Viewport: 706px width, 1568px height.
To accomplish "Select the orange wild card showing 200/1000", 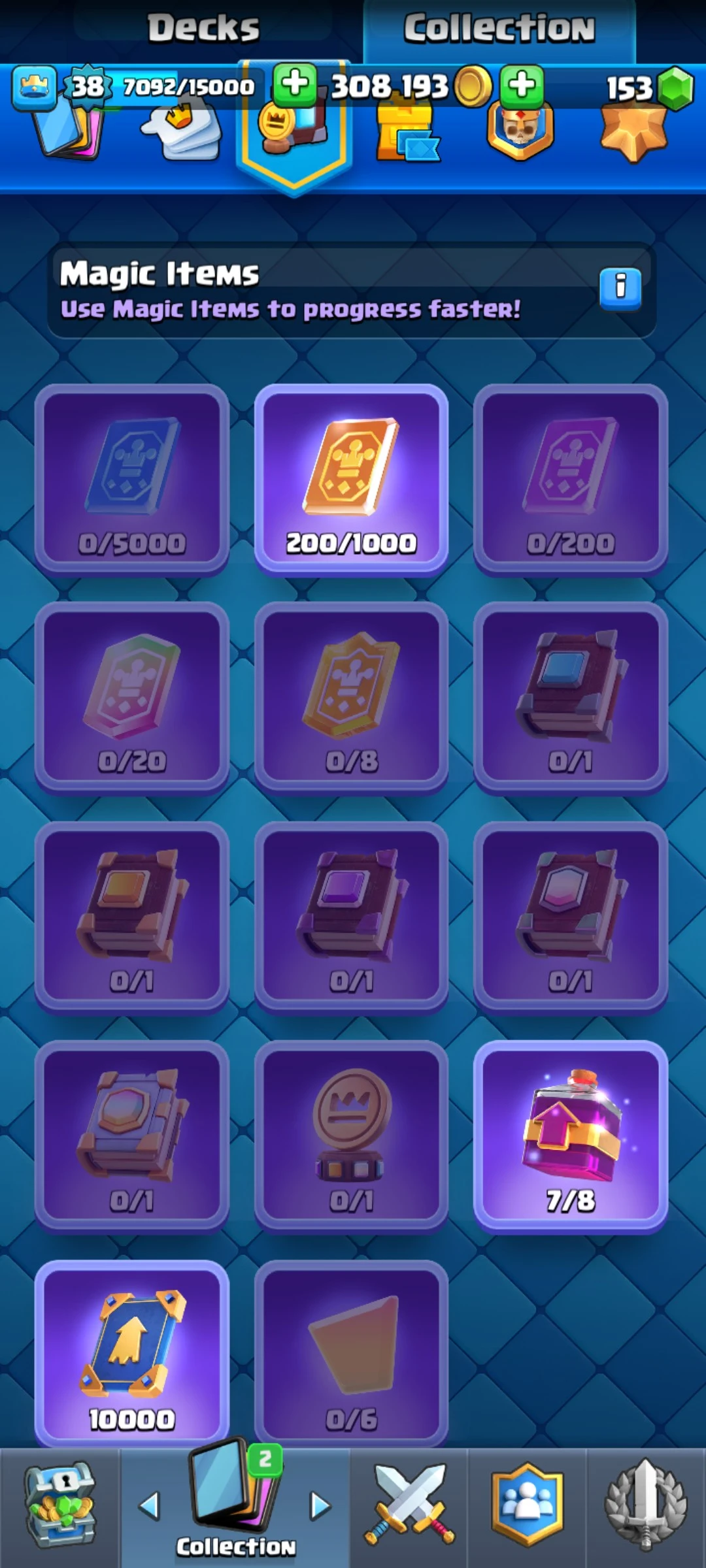I will (x=351, y=478).
